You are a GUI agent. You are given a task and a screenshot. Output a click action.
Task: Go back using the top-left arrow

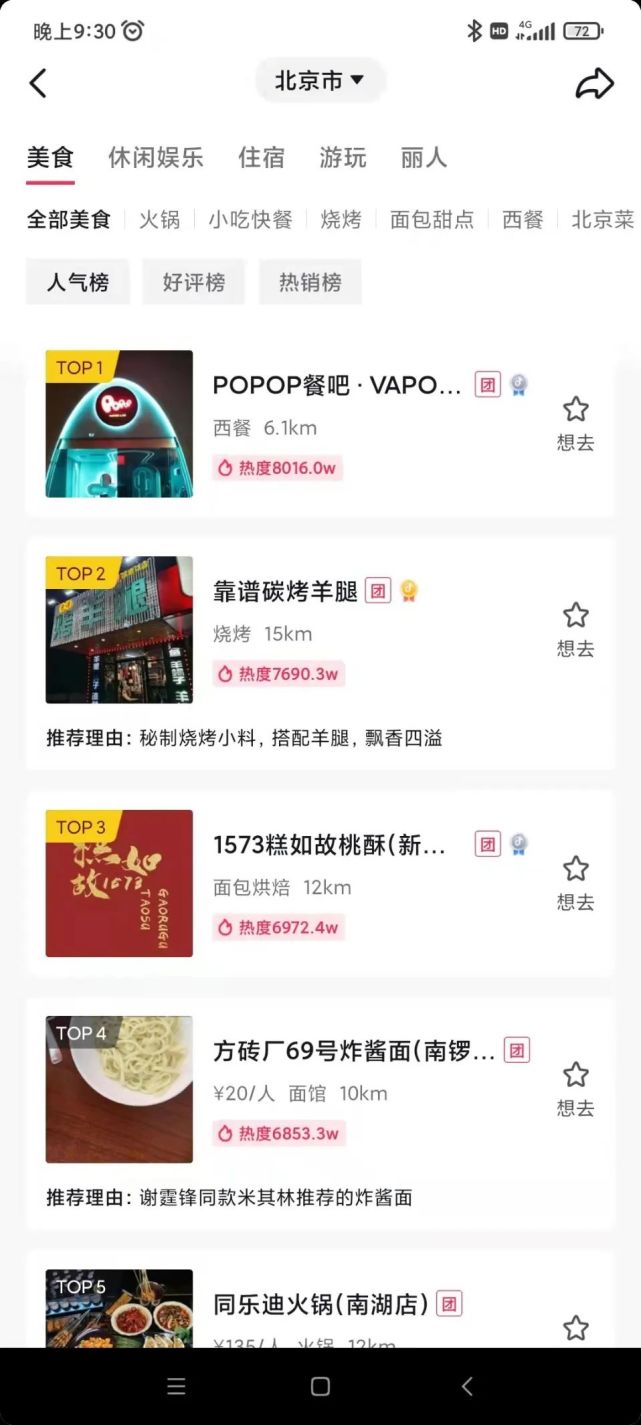(38, 83)
